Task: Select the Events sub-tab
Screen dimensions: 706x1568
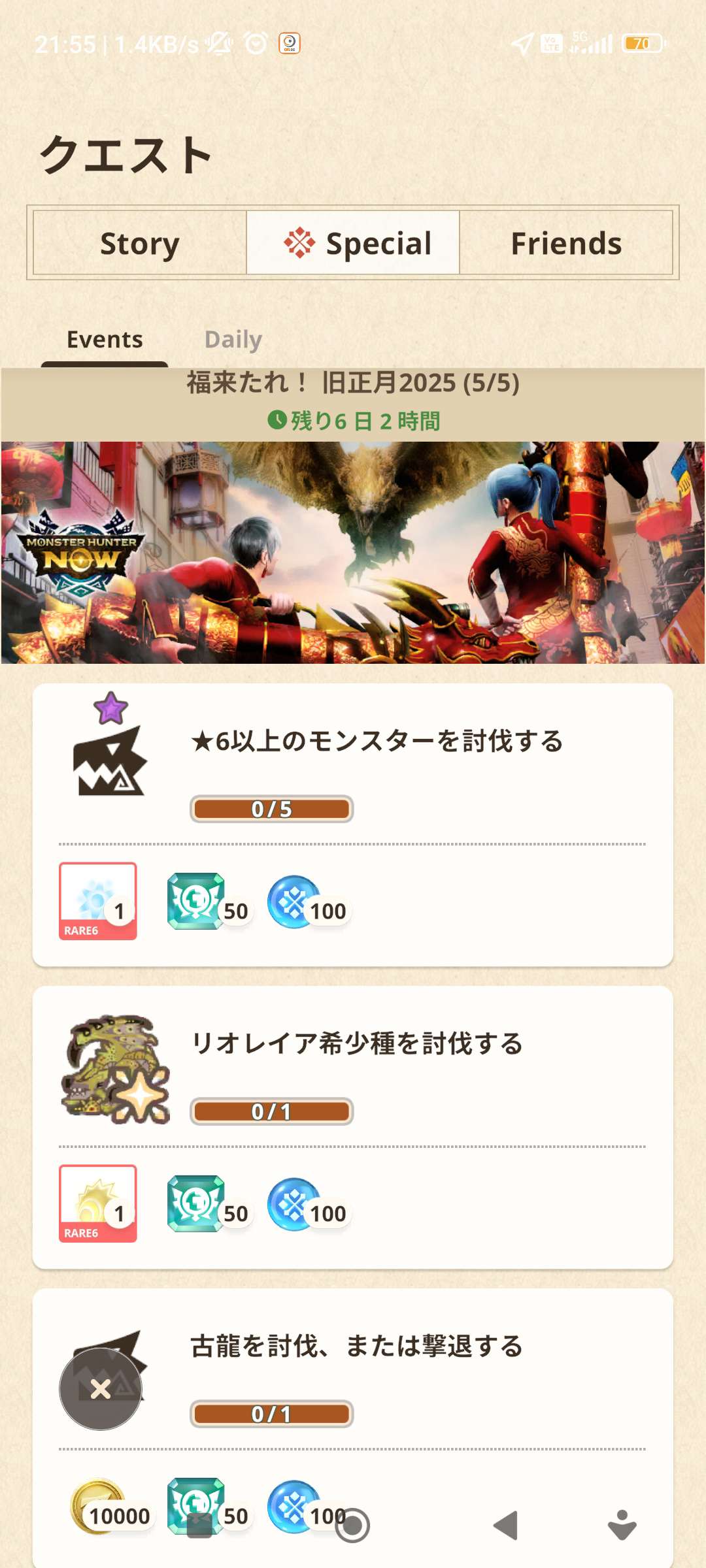Action: (x=105, y=340)
